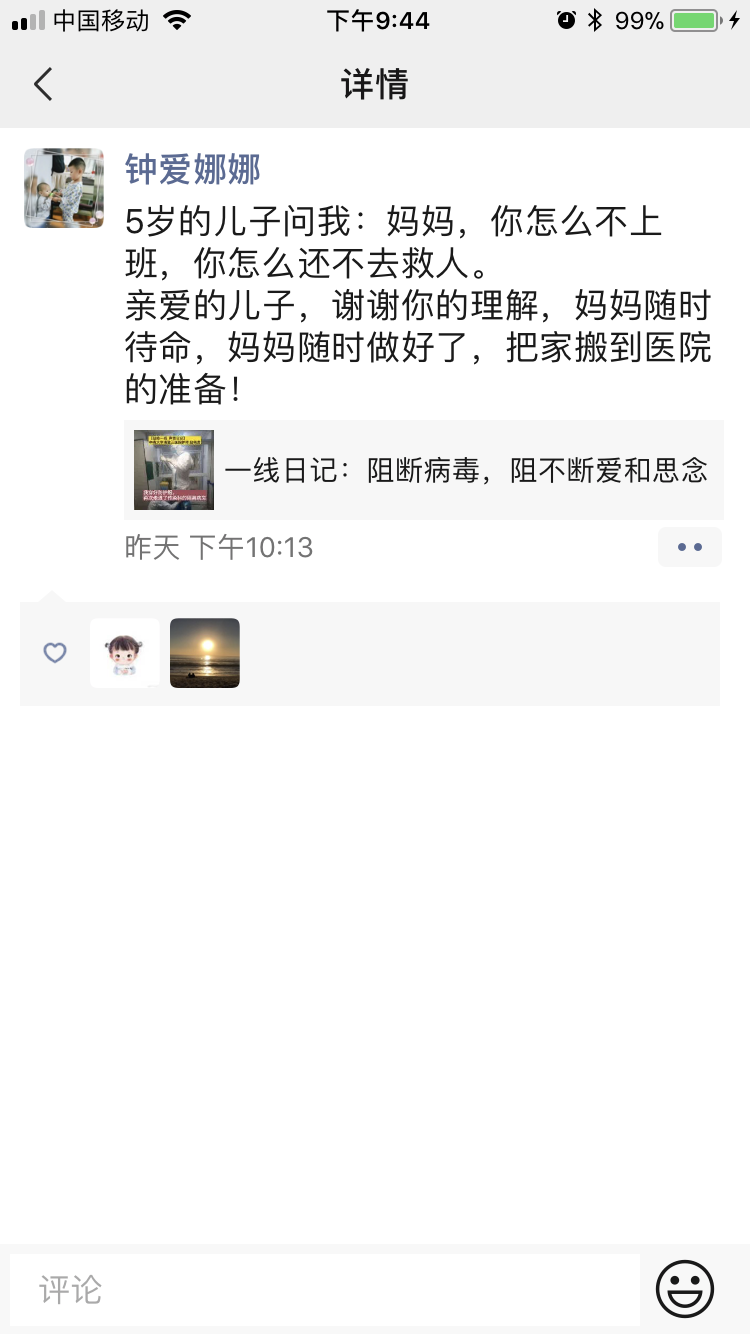View the sunset avatar who liked
The width and height of the screenshot is (750, 1334).
205,653
